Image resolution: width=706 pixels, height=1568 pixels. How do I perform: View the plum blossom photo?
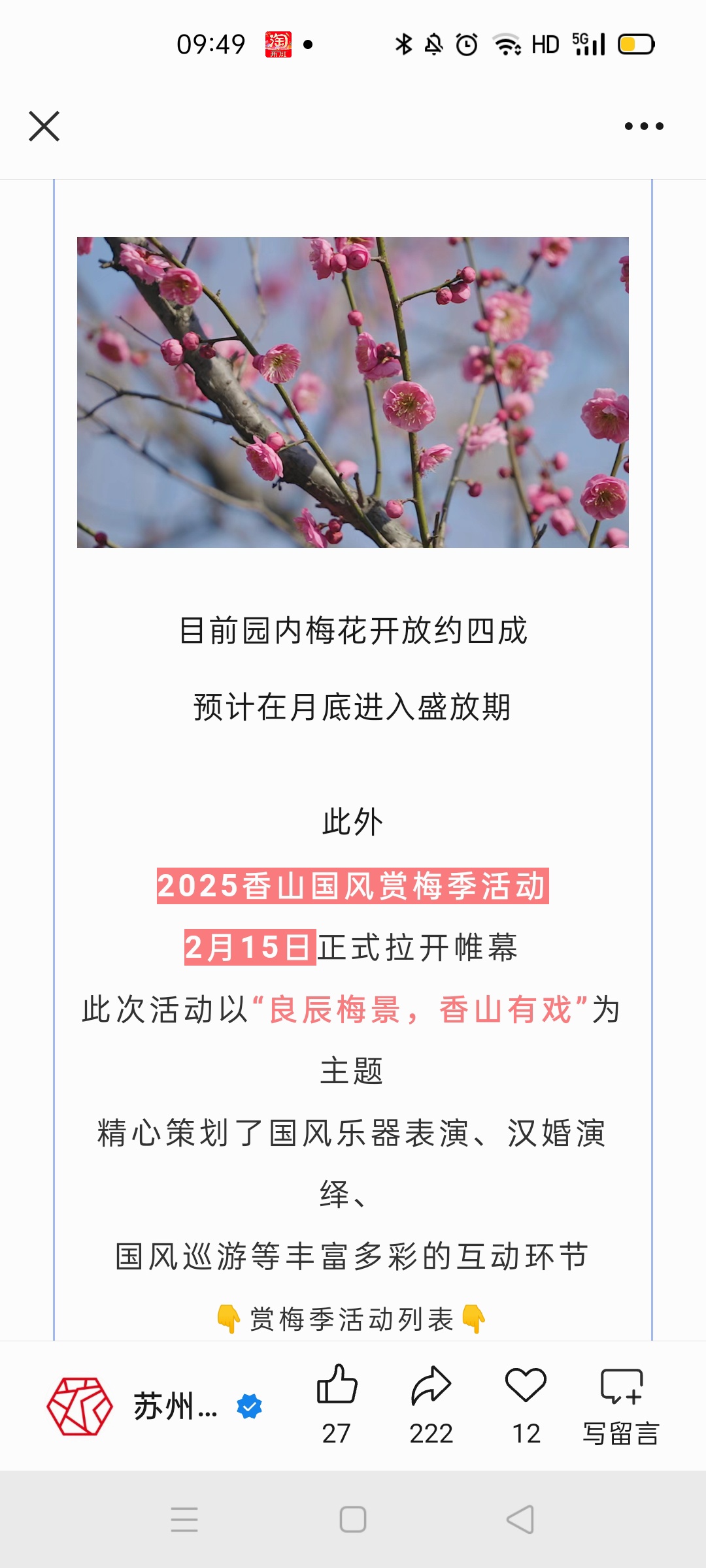[353, 392]
